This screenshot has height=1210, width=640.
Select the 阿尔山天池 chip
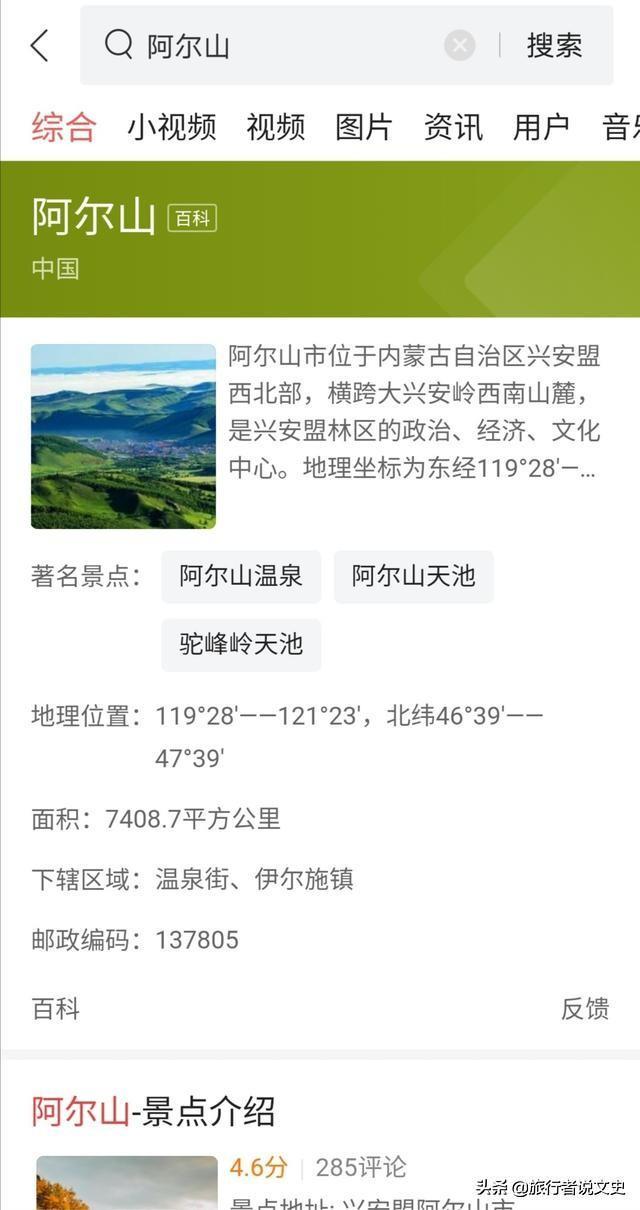(x=413, y=576)
